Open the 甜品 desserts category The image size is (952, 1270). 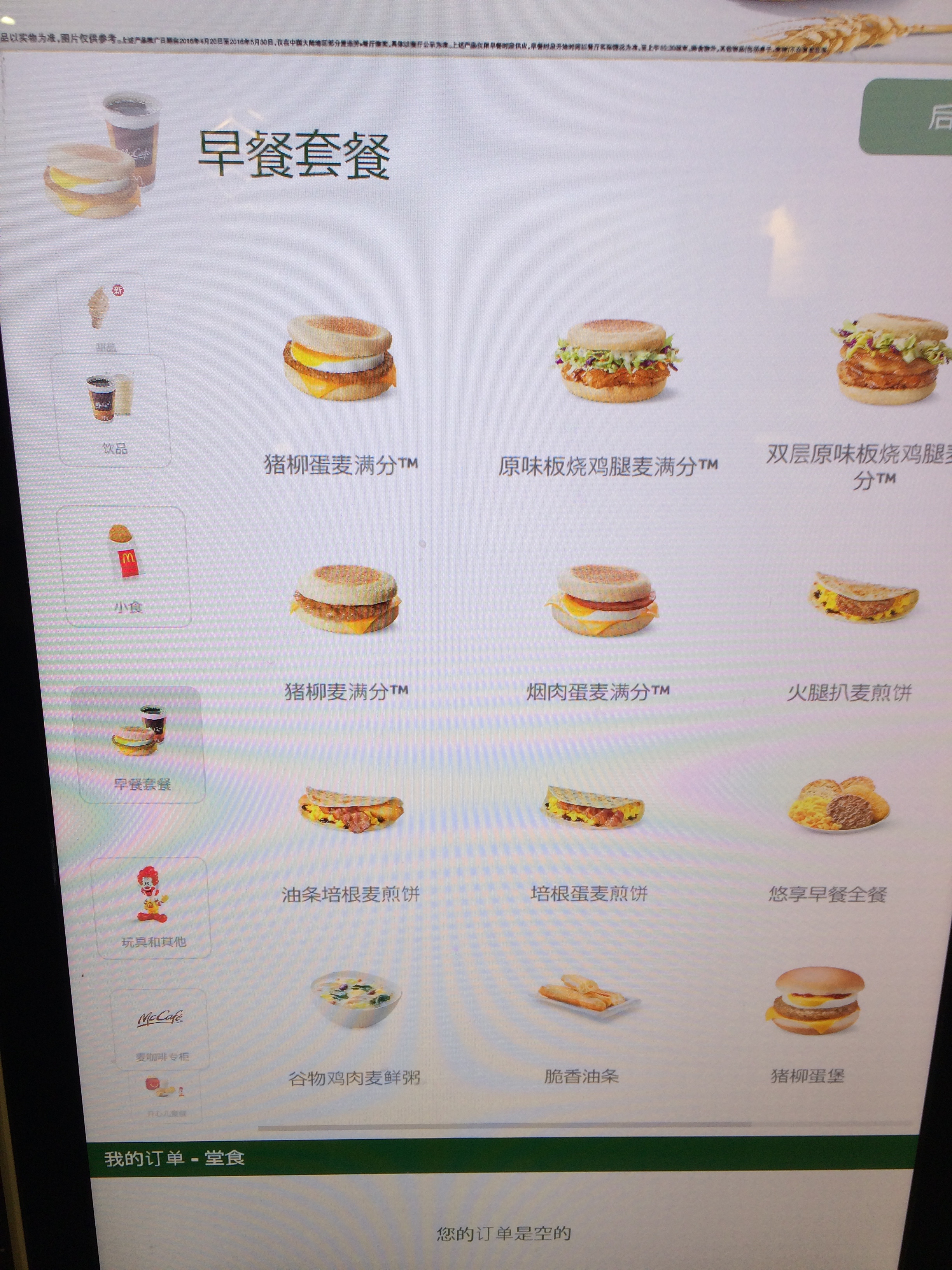coord(103,313)
